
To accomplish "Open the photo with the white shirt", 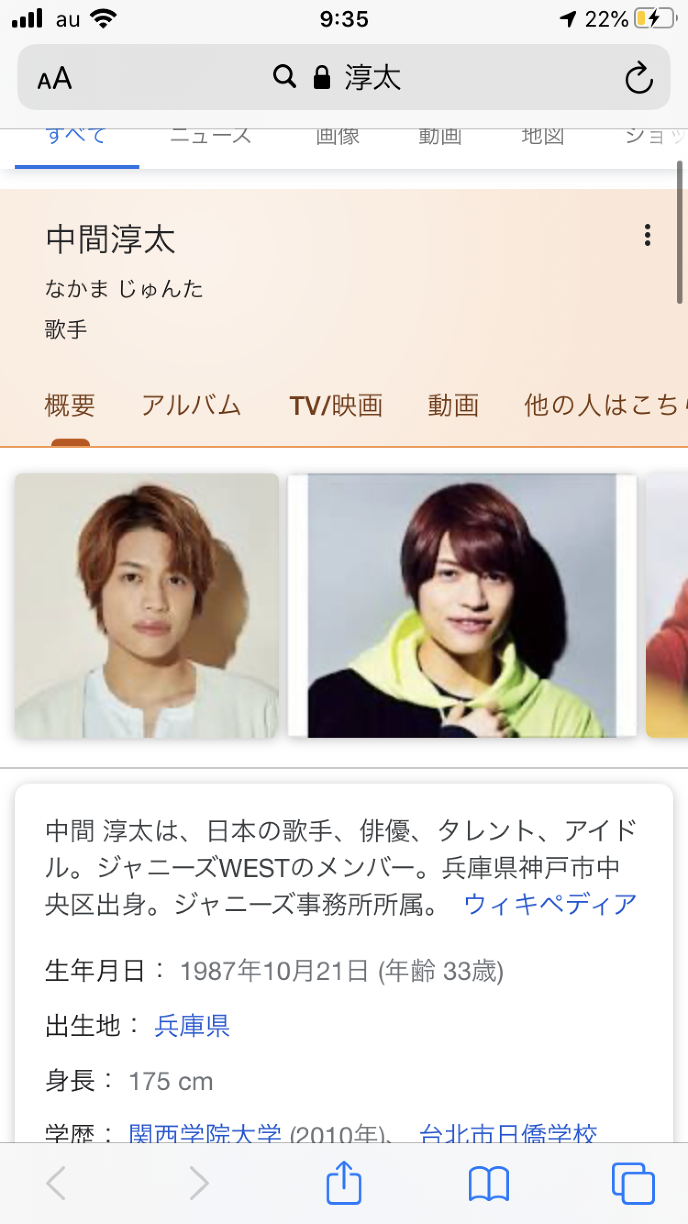I will click(x=147, y=606).
